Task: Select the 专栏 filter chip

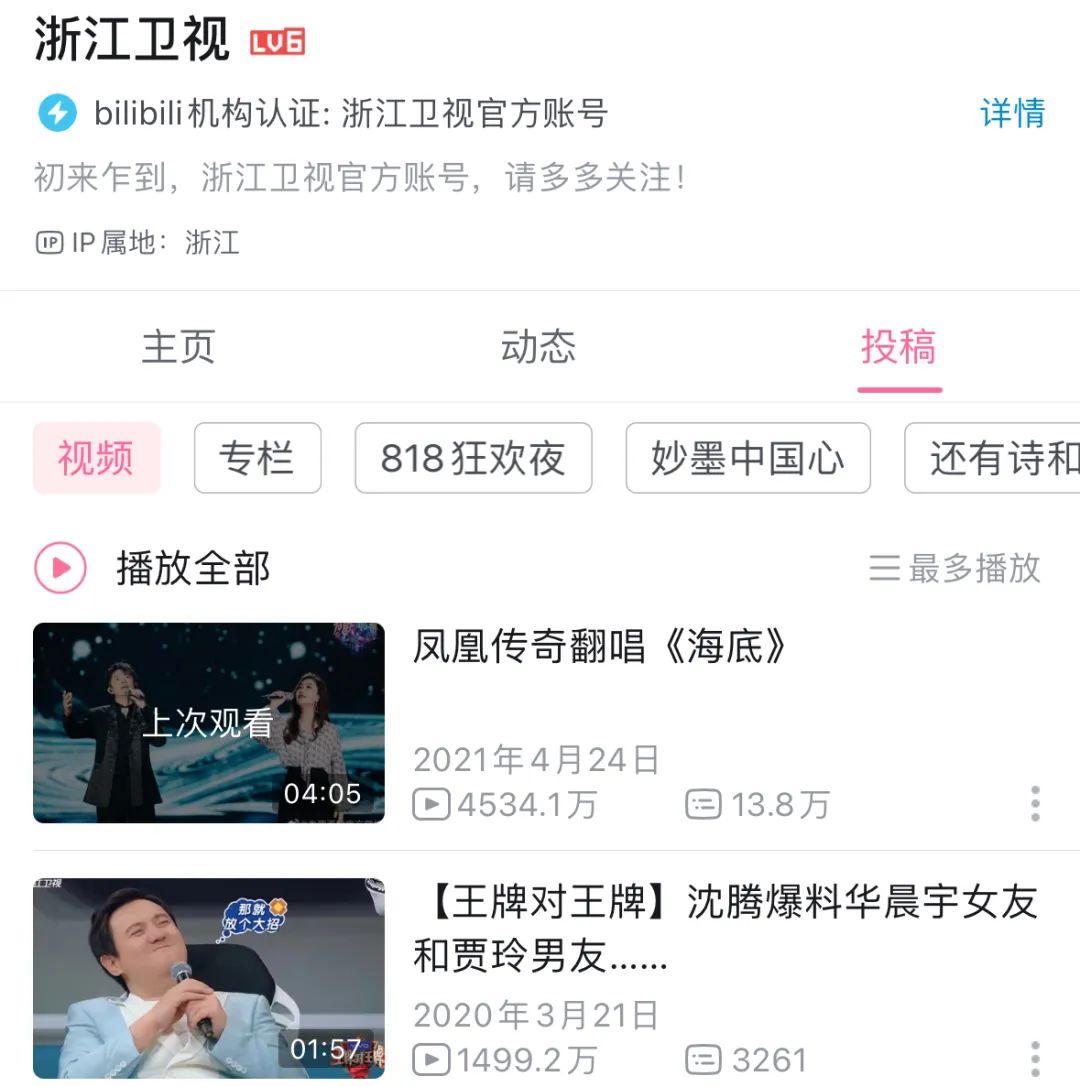Action: pos(257,458)
